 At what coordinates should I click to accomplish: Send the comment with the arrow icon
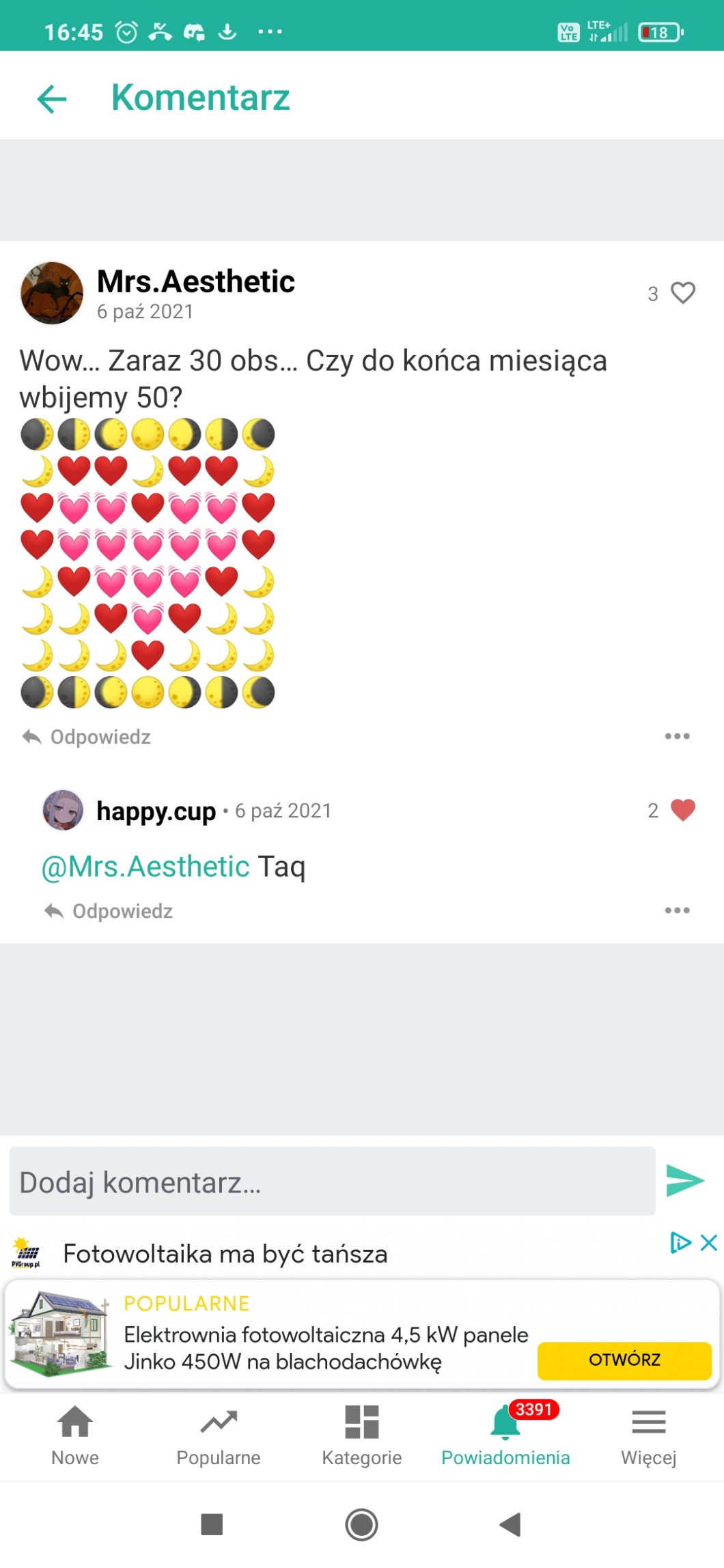[685, 1181]
